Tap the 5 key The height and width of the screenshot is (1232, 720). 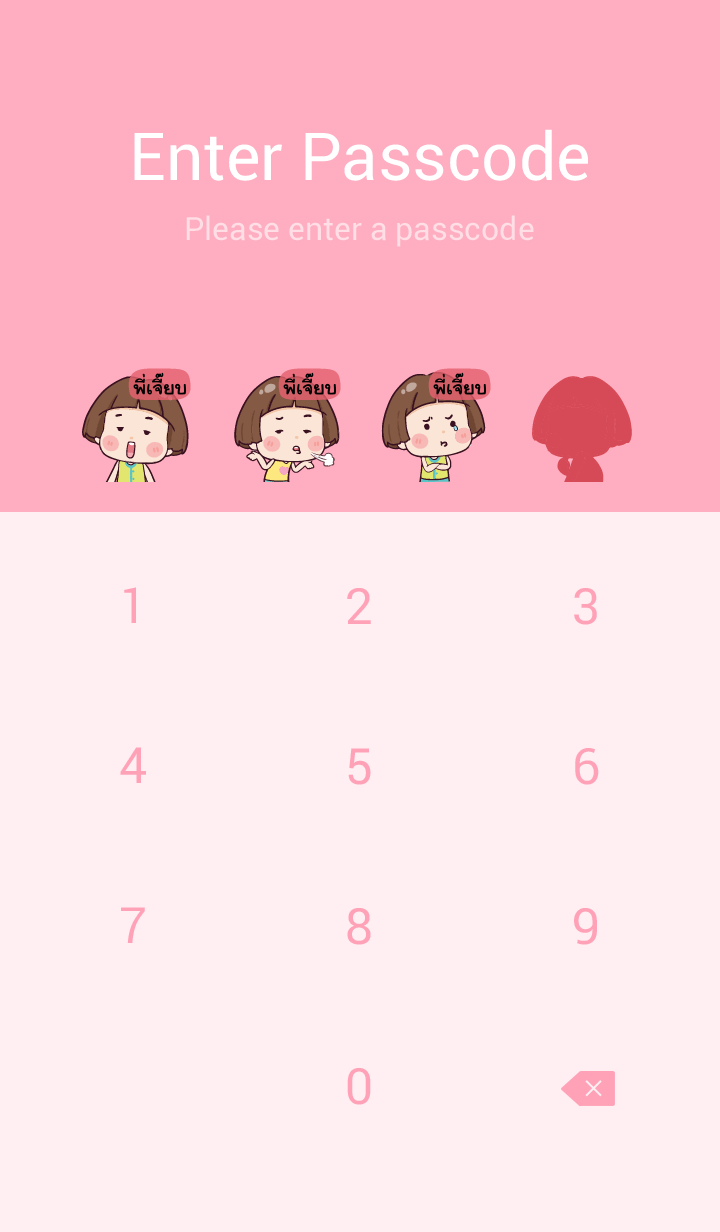(359, 767)
